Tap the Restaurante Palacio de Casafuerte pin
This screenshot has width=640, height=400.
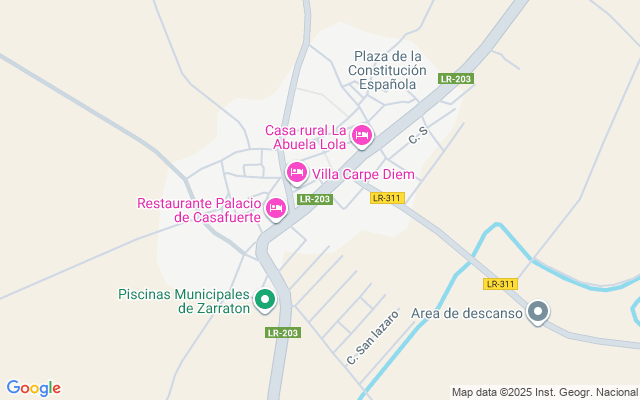click(x=276, y=208)
